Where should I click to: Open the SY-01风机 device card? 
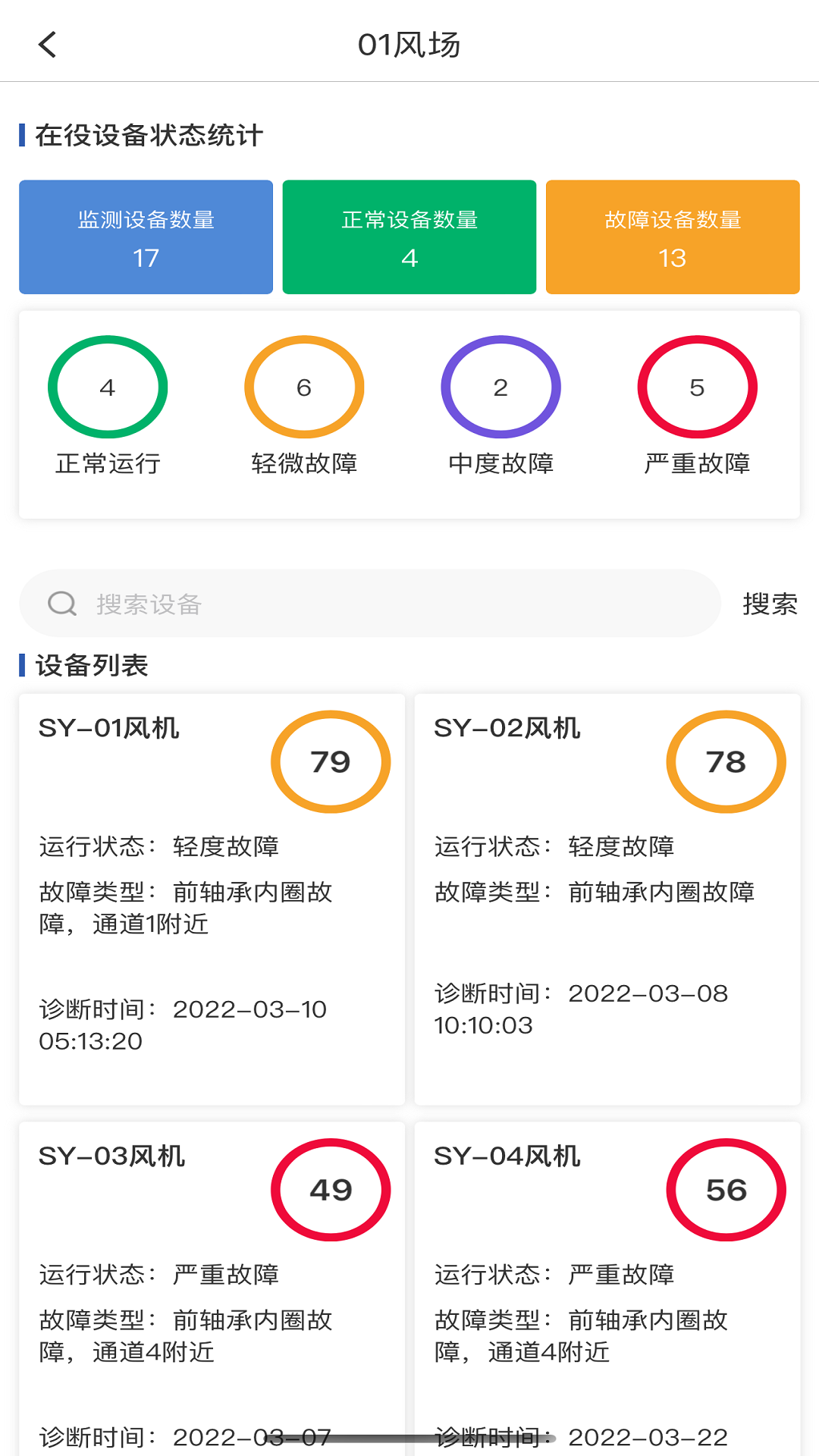click(x=212, y=899)
